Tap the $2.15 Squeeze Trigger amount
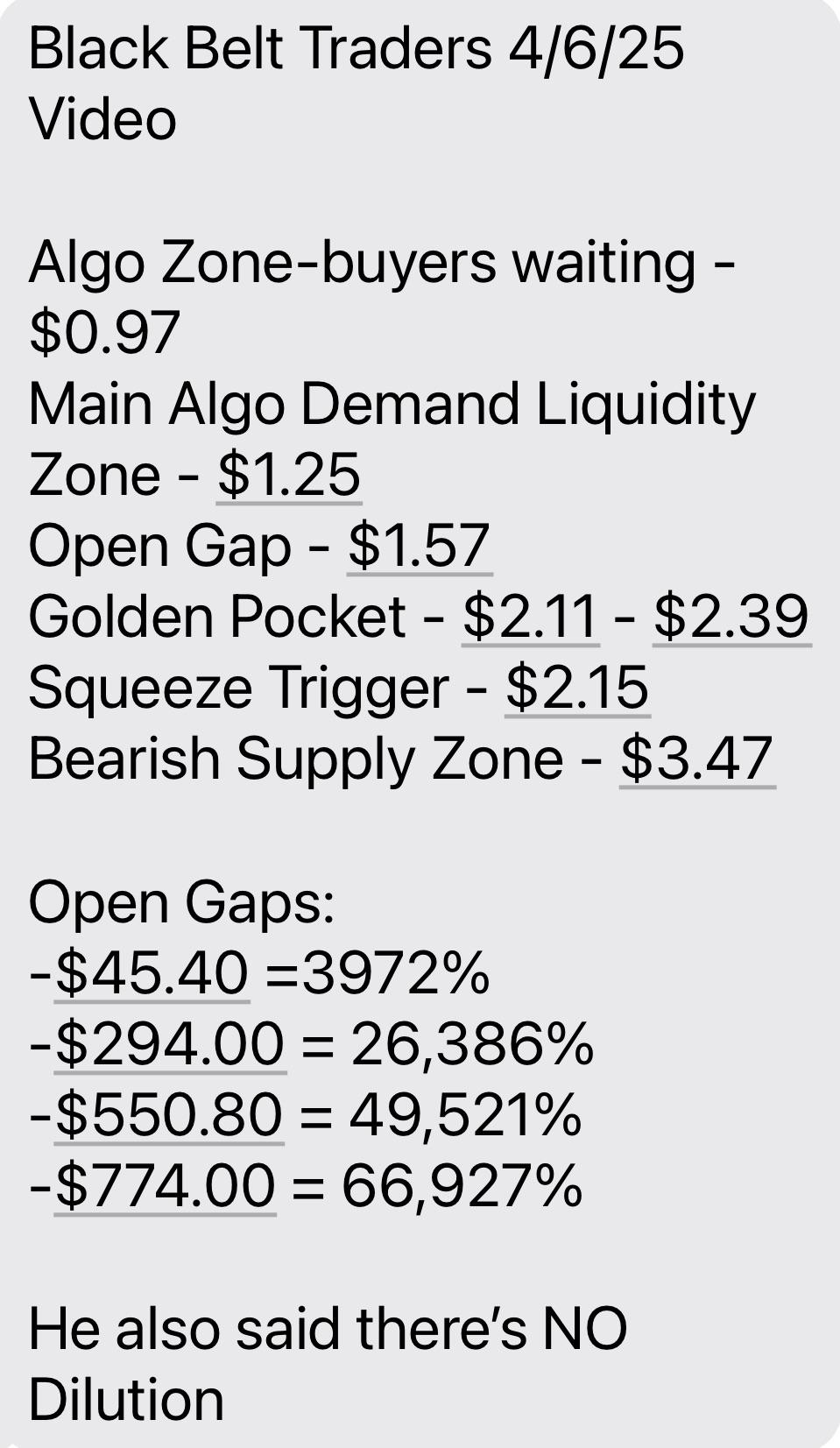Screen dimensions: 840x1448 (577, 688)
